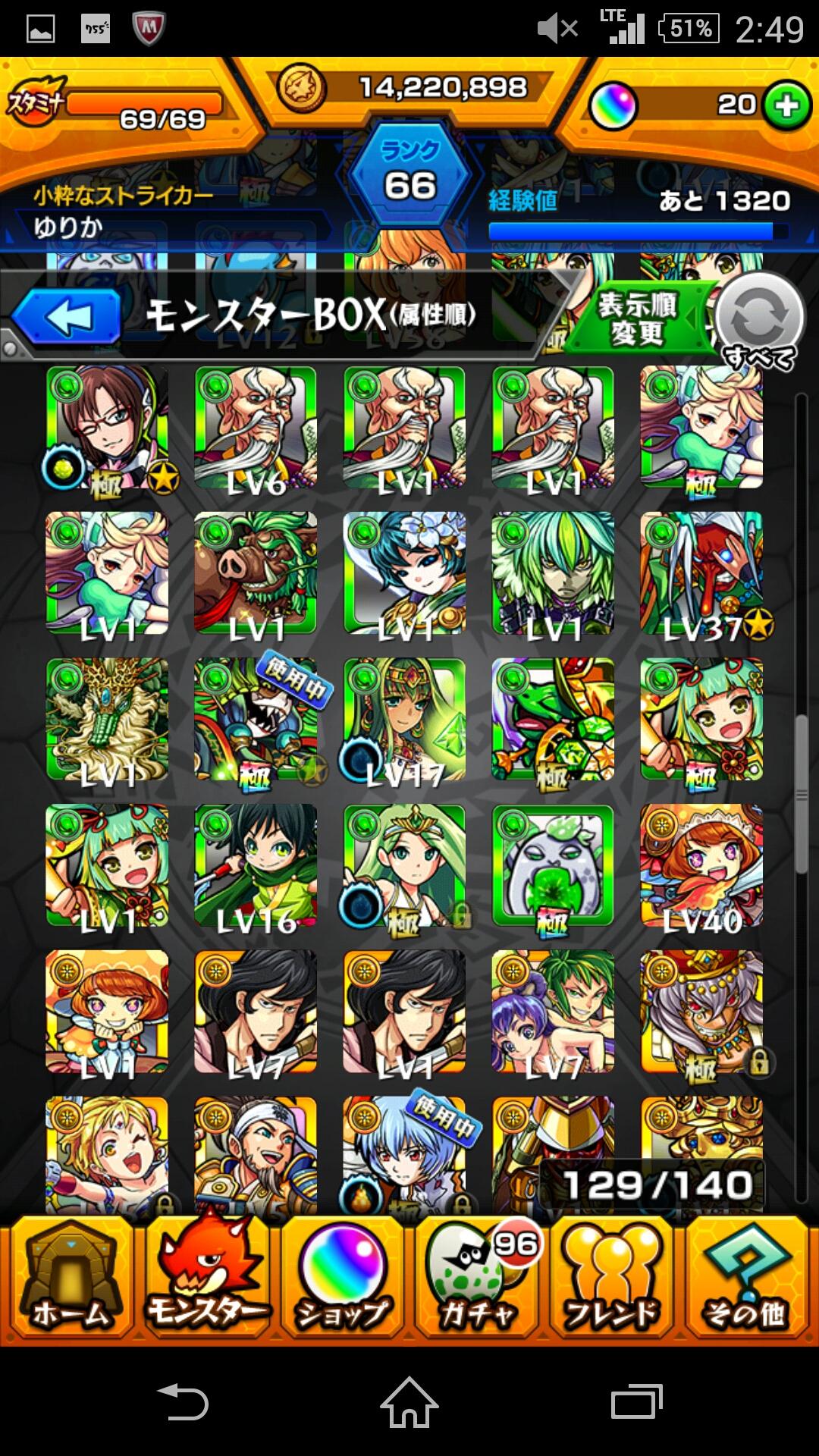Select the LV17 monster holding a green gem
Image resolution: width=819 pixels, height=1456 pixels.
pos(404,719)
